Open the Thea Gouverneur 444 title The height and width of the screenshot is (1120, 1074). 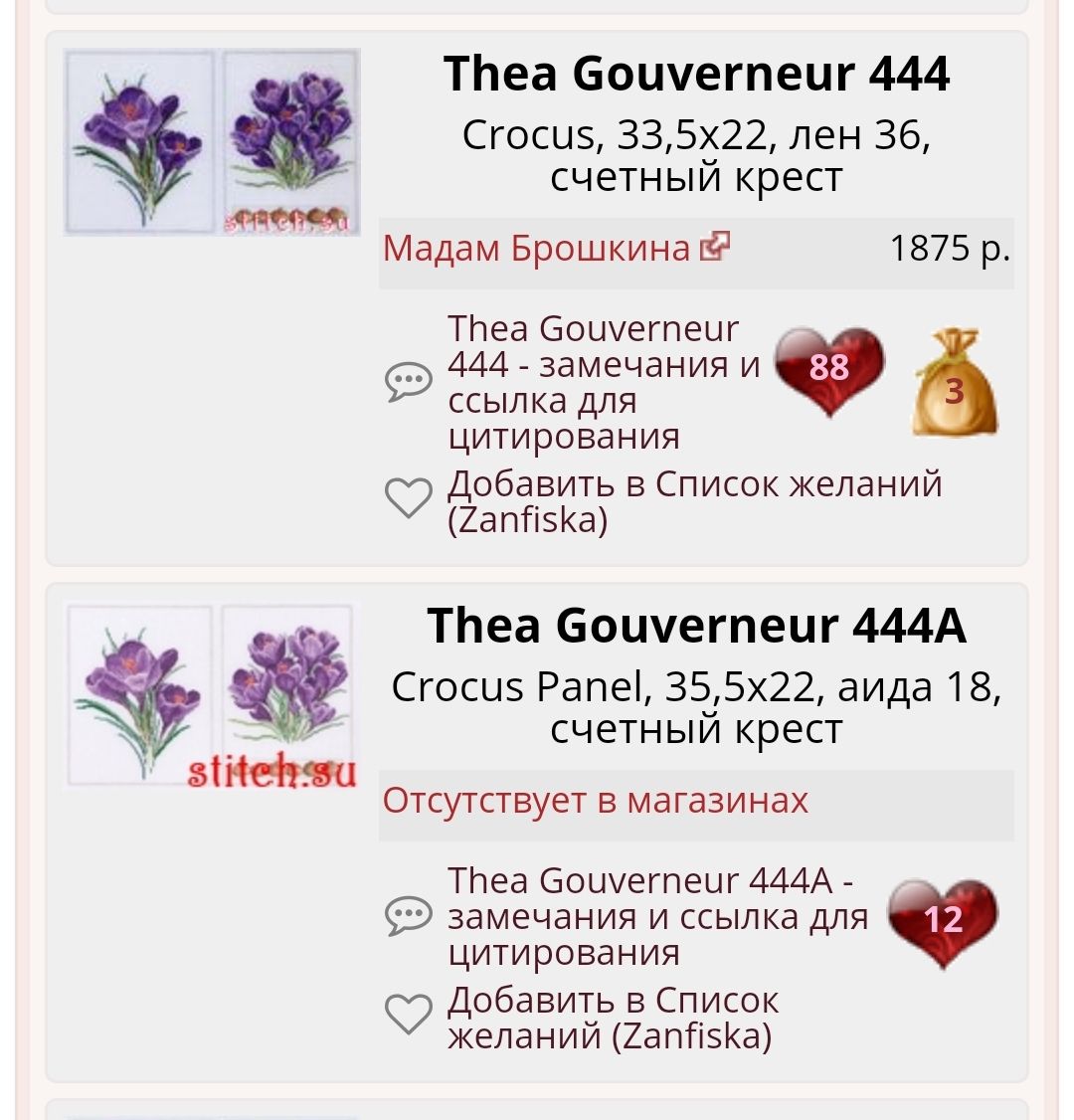(x=696, y=75)
